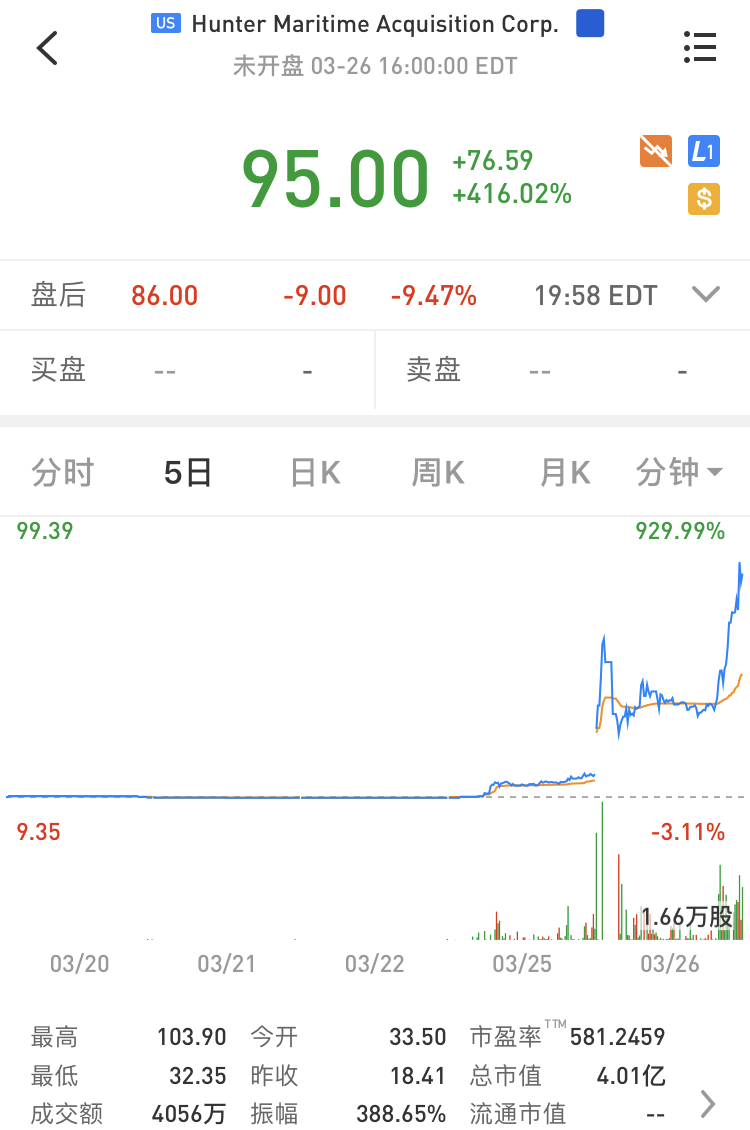
Task: Expand the 盘后 after-hours row
Action: tap(706, 295)
